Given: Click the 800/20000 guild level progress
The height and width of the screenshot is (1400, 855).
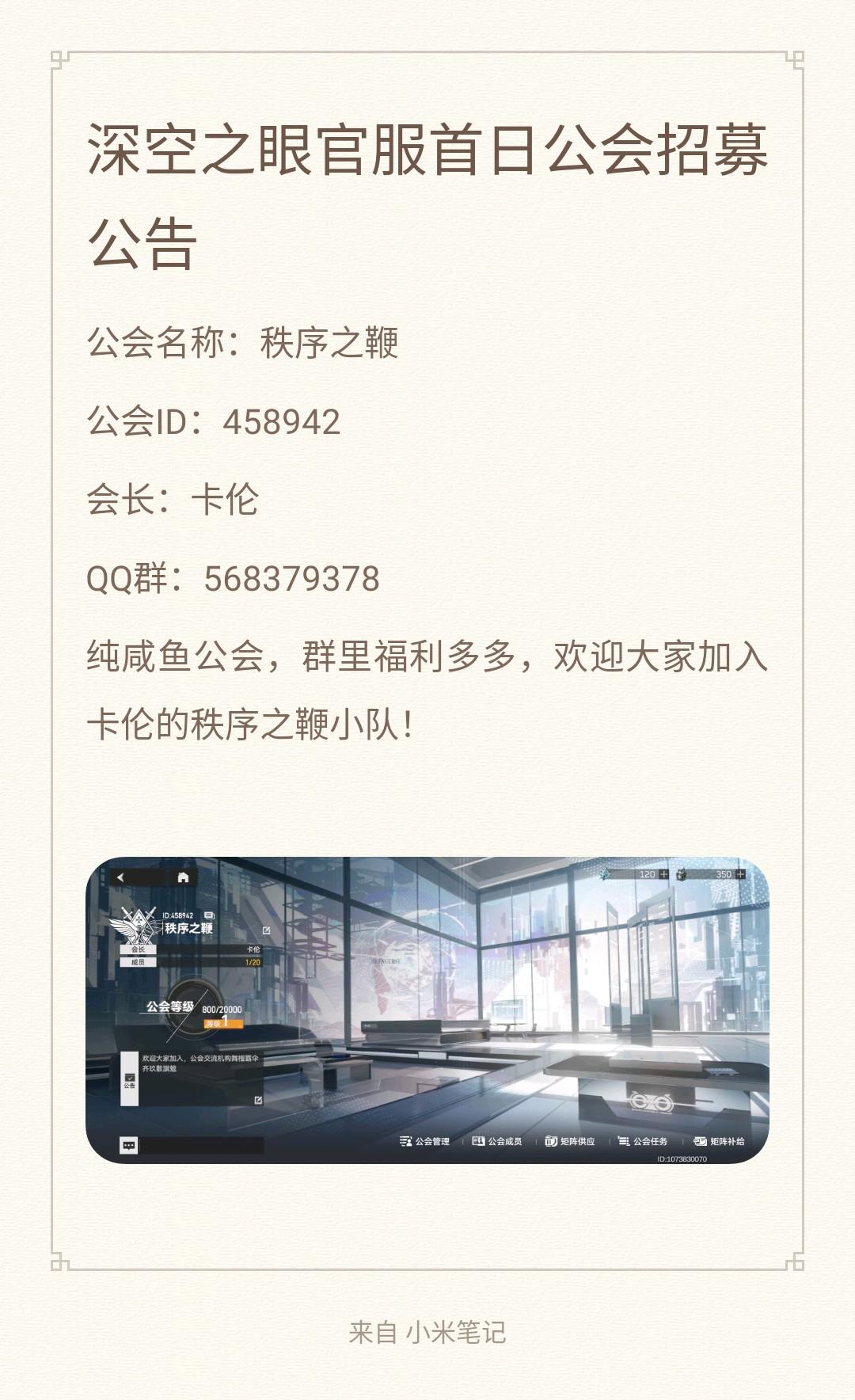Looking at the screenshot, I should pyautogui.click(x=222, y=1009).
